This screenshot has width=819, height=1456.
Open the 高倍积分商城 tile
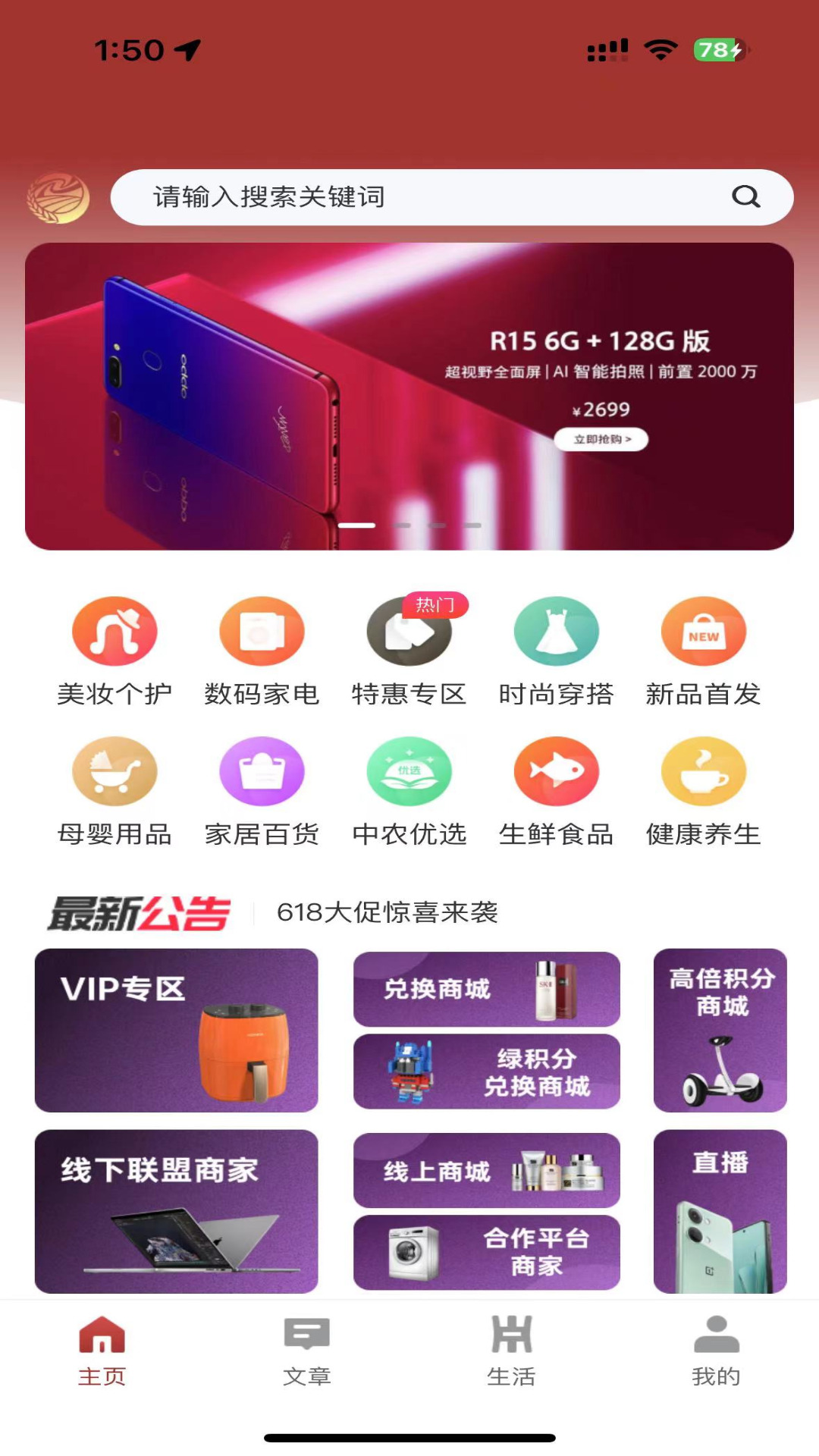720,1030
